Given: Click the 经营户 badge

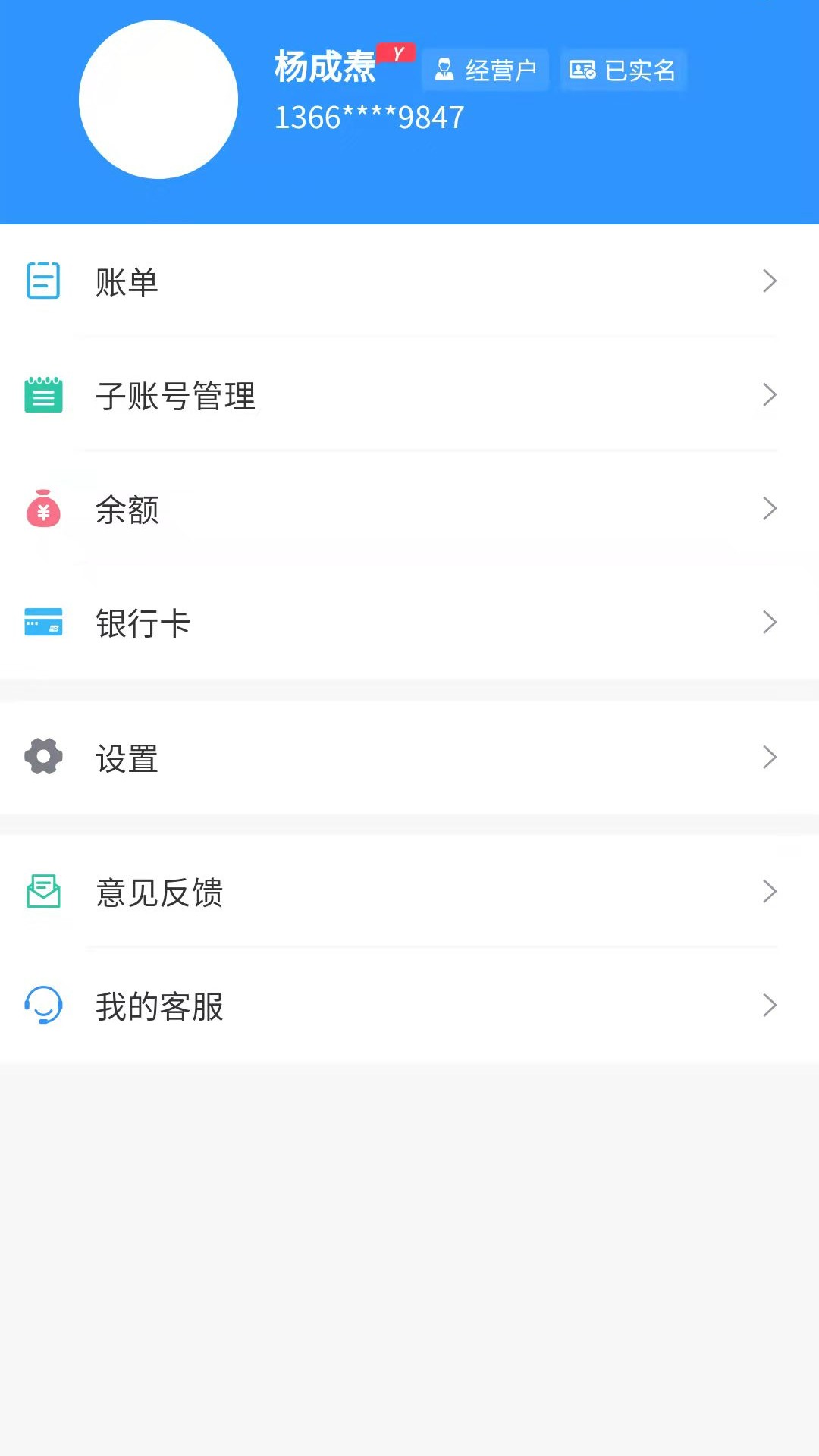Looking at the screenshot, I should pyautogui.click(x=485, y=68).
